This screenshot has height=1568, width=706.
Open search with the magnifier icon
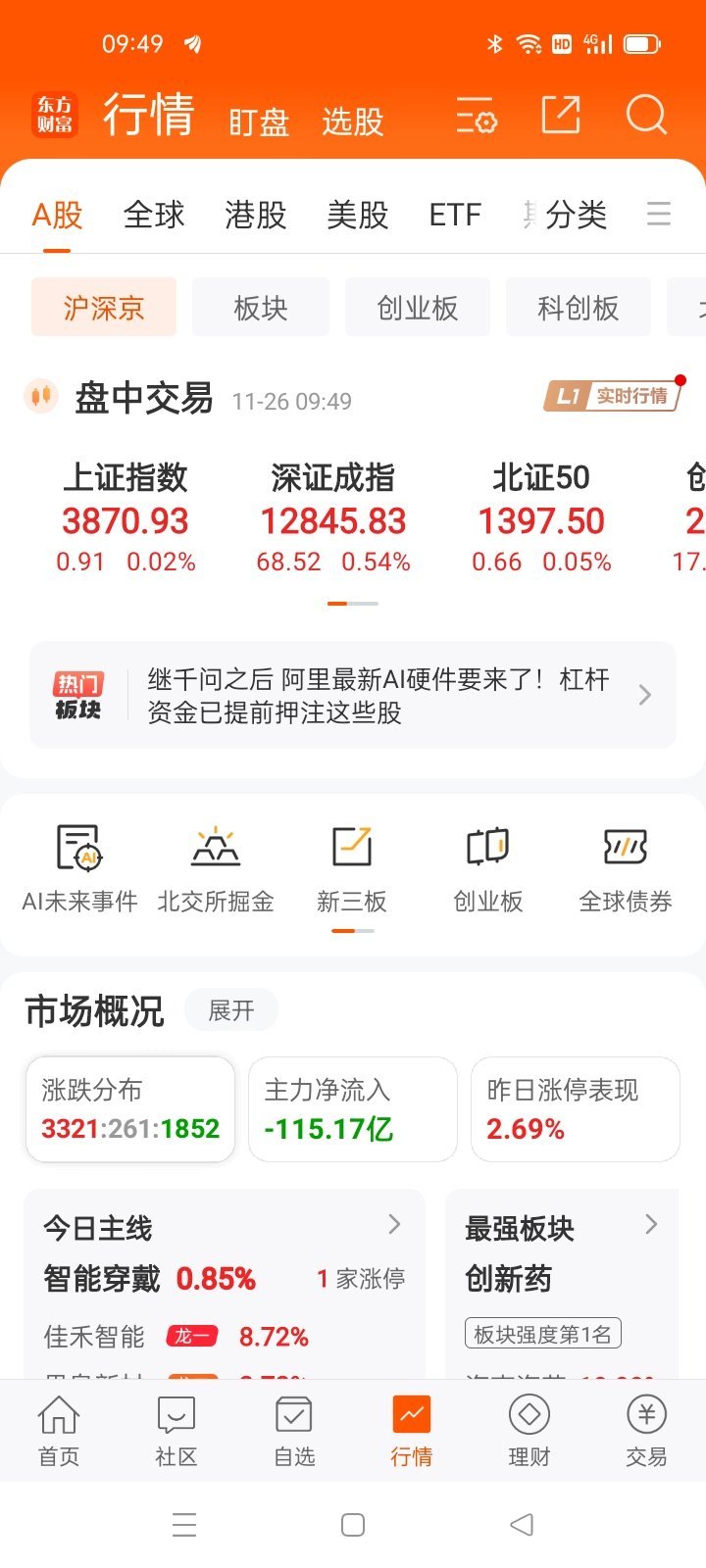tap(646, 115)
